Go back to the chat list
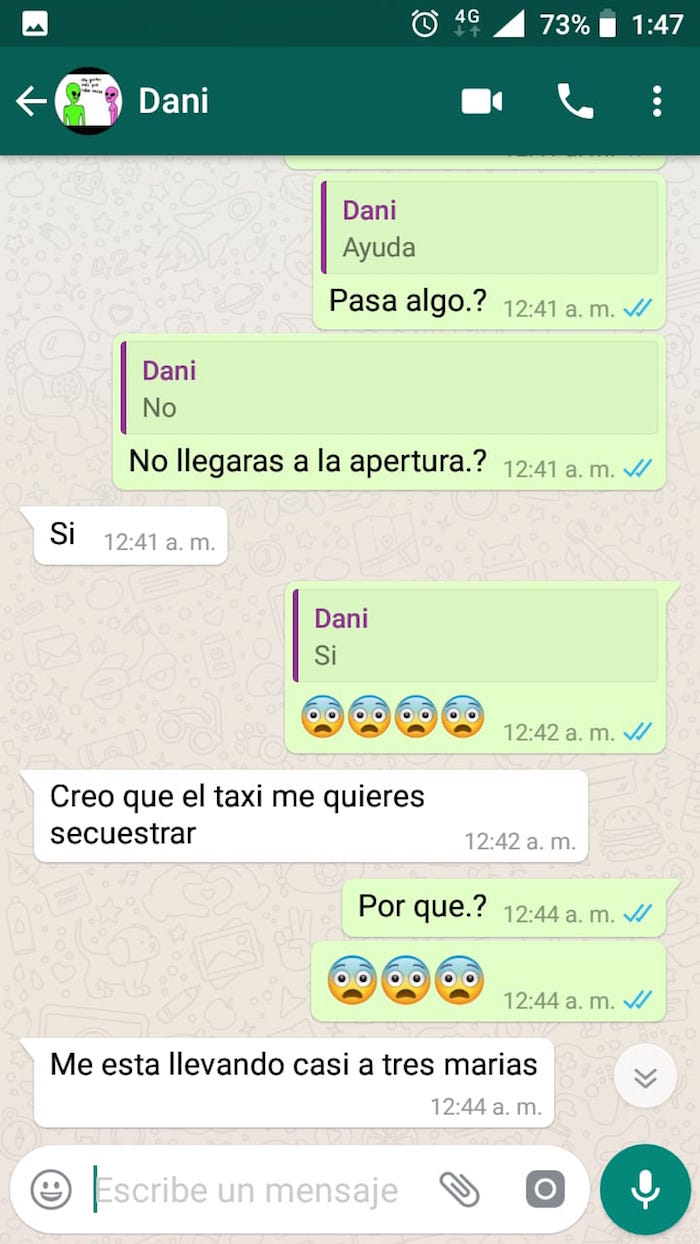The image size is (700, 1244). click(30, 101)
